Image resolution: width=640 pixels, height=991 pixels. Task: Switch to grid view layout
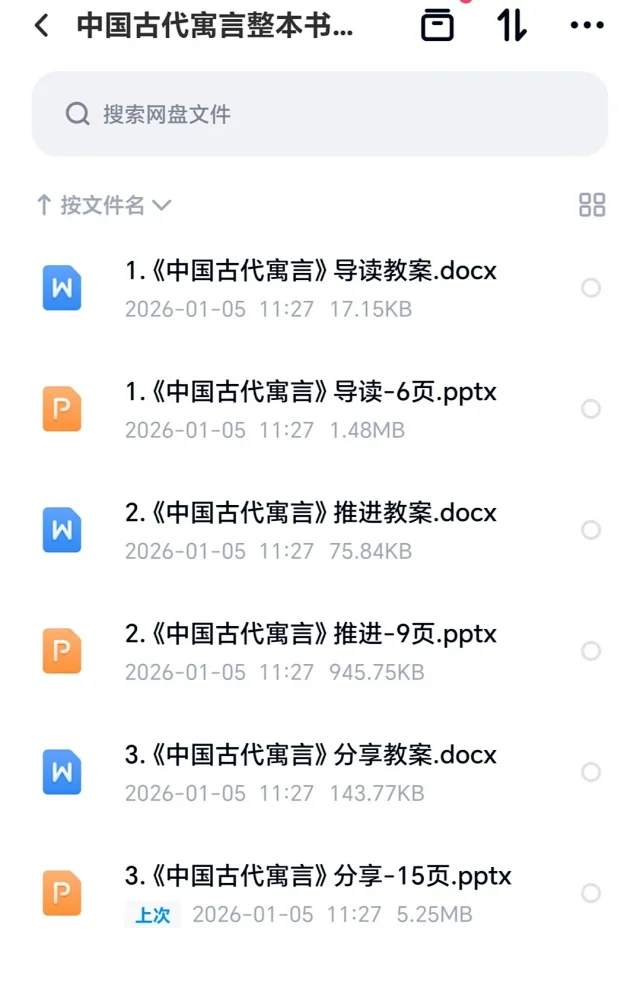click(x=592, y=205)
